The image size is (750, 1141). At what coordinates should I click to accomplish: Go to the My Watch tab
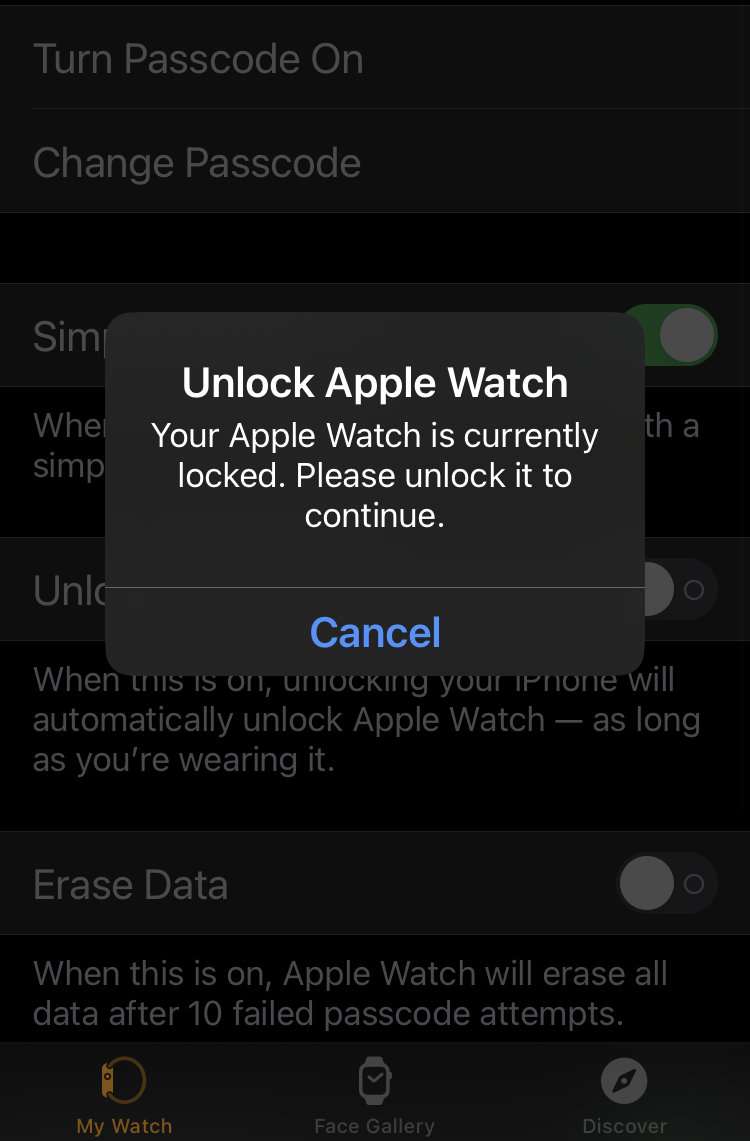[x=124, y=1097]
